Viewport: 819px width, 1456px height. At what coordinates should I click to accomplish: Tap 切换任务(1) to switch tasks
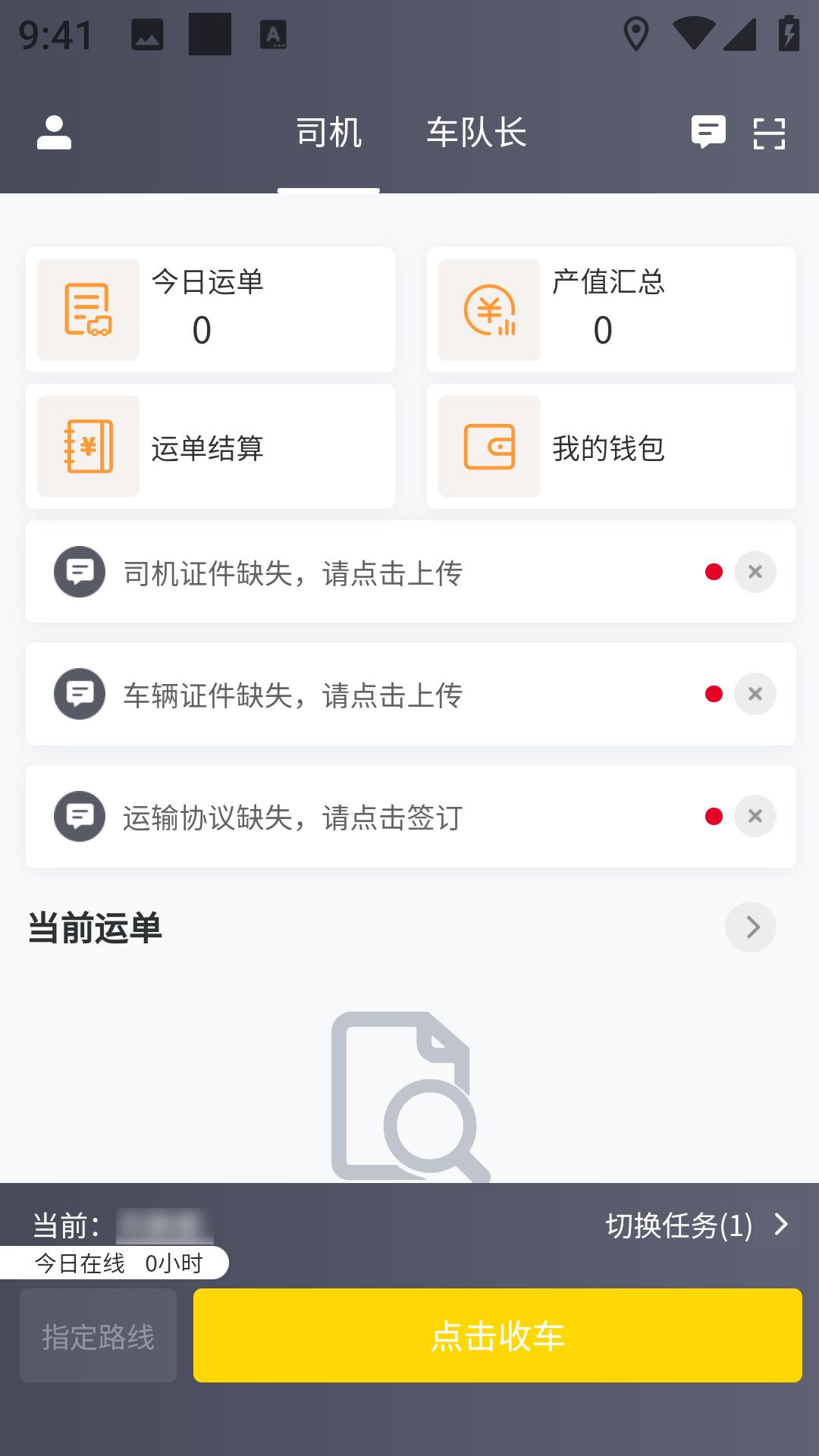[x=696, y=1225]
